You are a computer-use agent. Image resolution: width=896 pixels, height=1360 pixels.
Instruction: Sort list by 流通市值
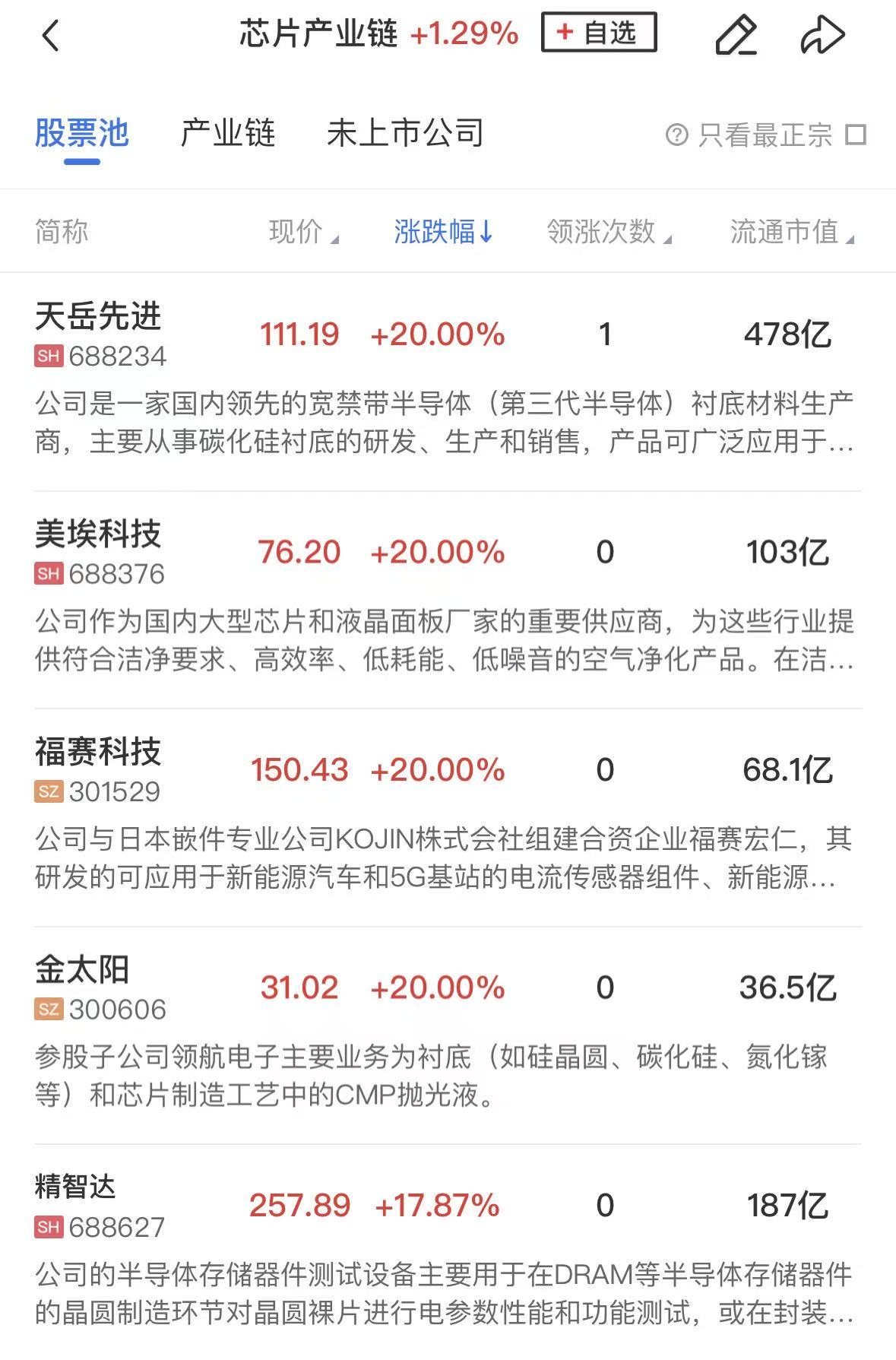(791, 231)
